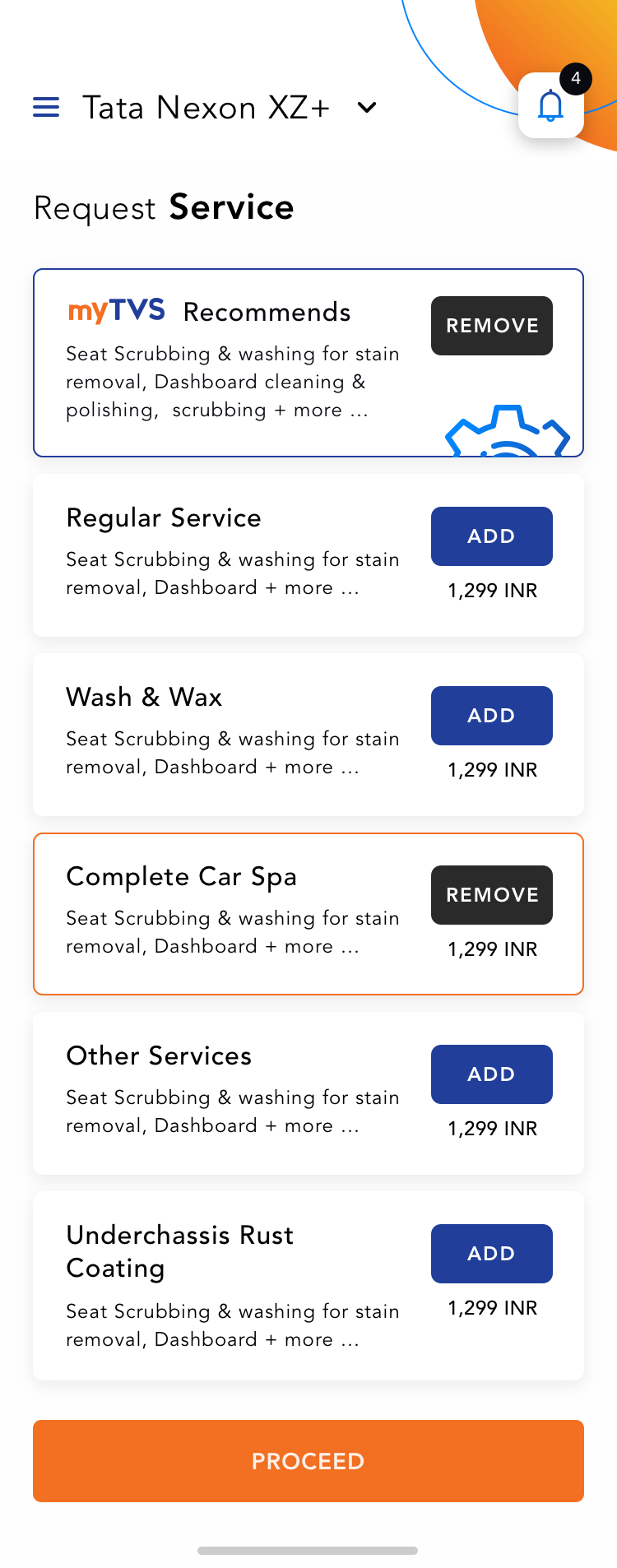
Task: Expand the Tata Nexon XZ+ vehicle dropdown
Action: pyautogui.click(x=367, y=108)
